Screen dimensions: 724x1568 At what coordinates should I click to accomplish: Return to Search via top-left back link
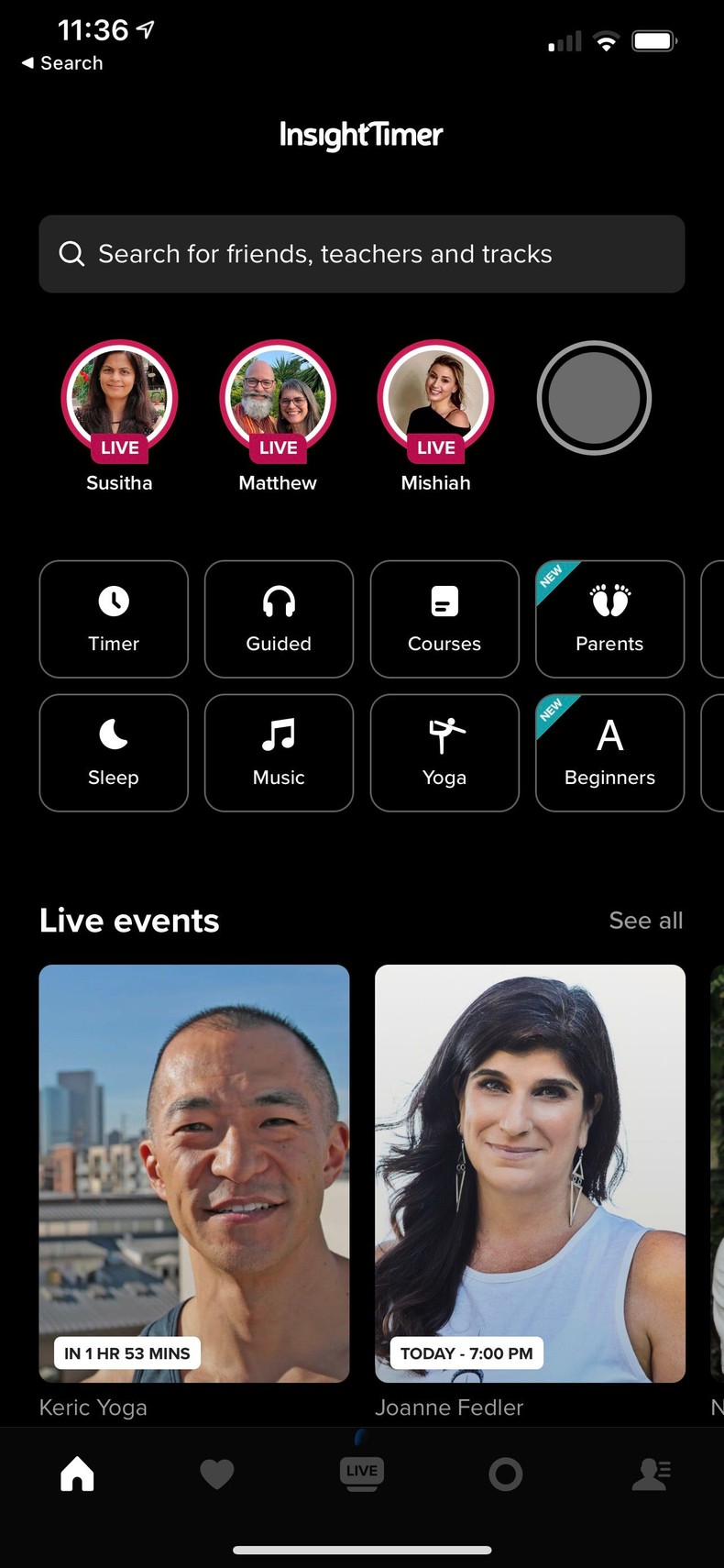click(x=60, y=62)
